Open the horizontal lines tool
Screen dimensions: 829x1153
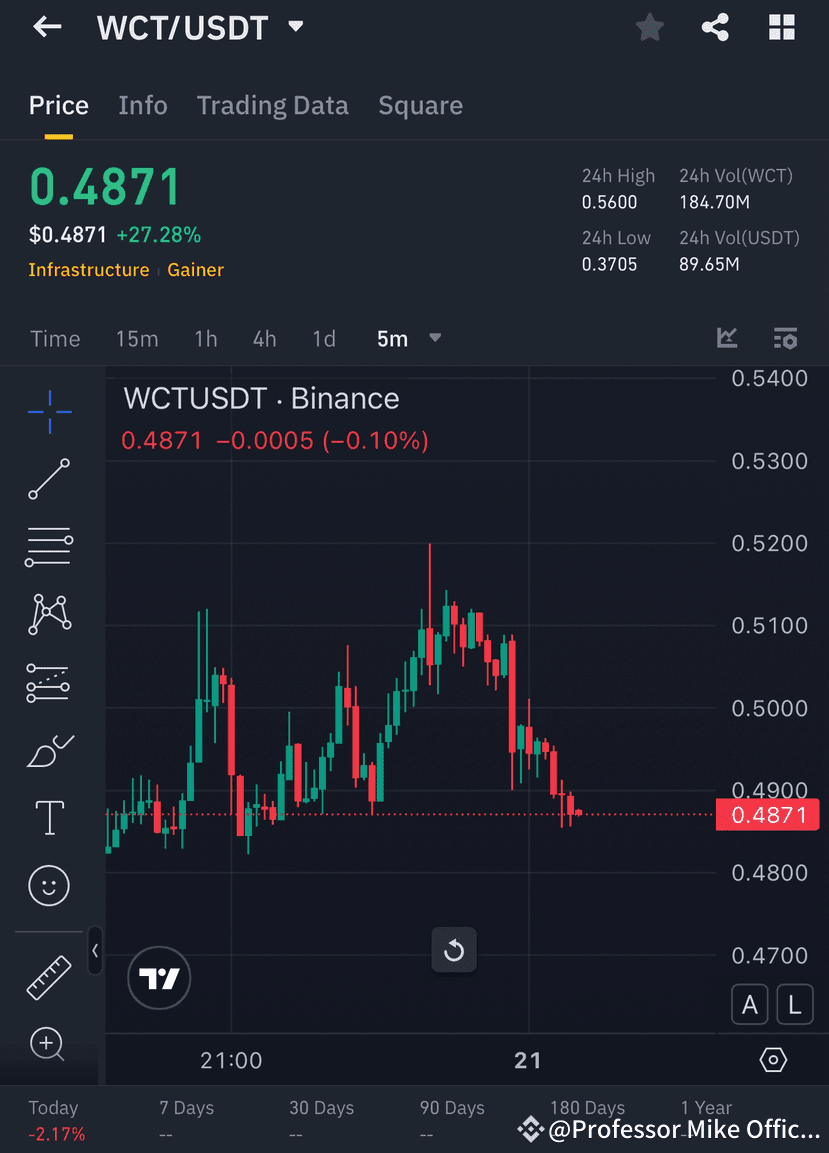[x=48, y=547]
